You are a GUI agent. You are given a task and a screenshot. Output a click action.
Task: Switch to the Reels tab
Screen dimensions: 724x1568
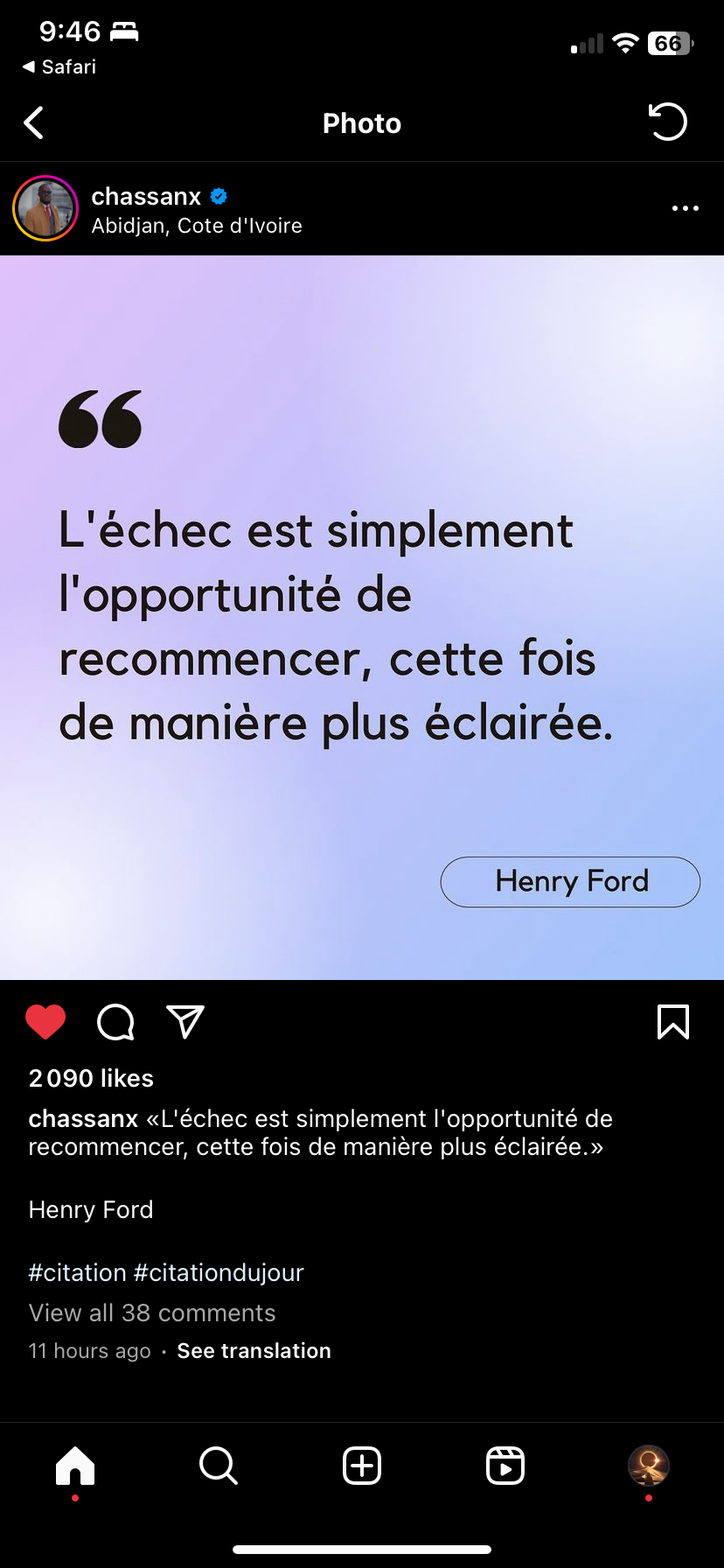(x=505, y=1466)
